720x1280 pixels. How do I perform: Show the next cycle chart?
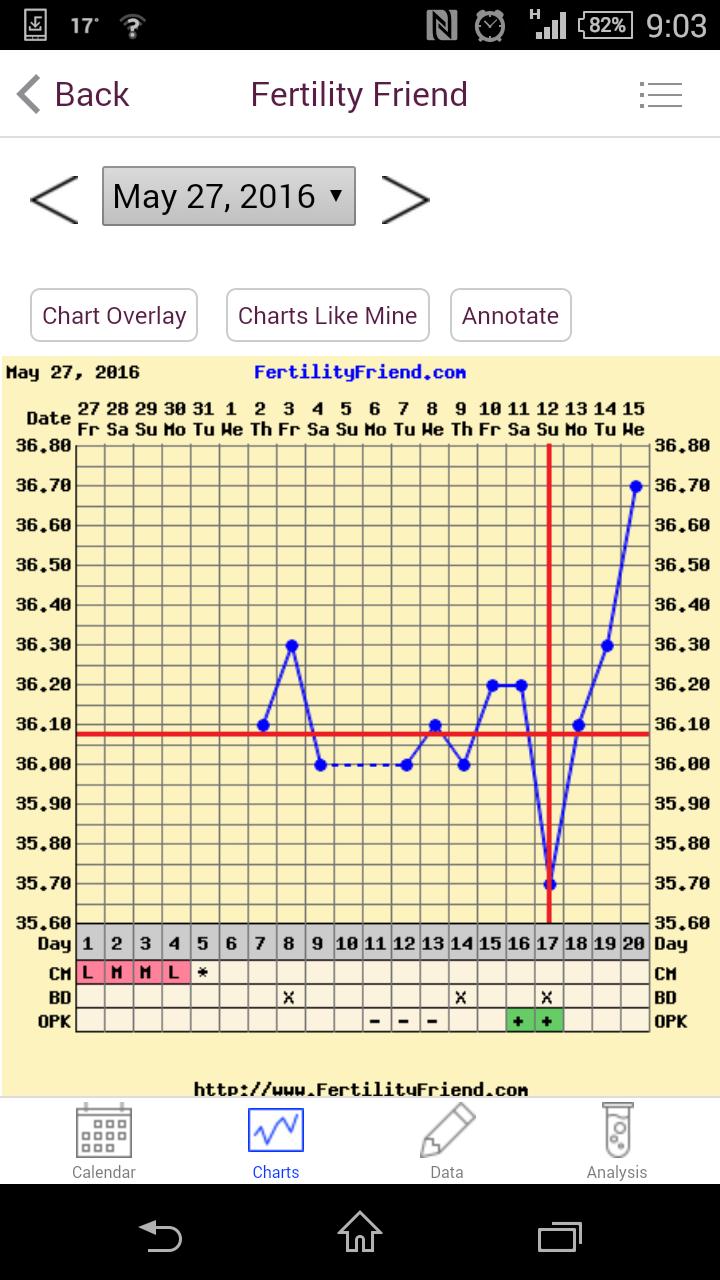coord(405,197)
